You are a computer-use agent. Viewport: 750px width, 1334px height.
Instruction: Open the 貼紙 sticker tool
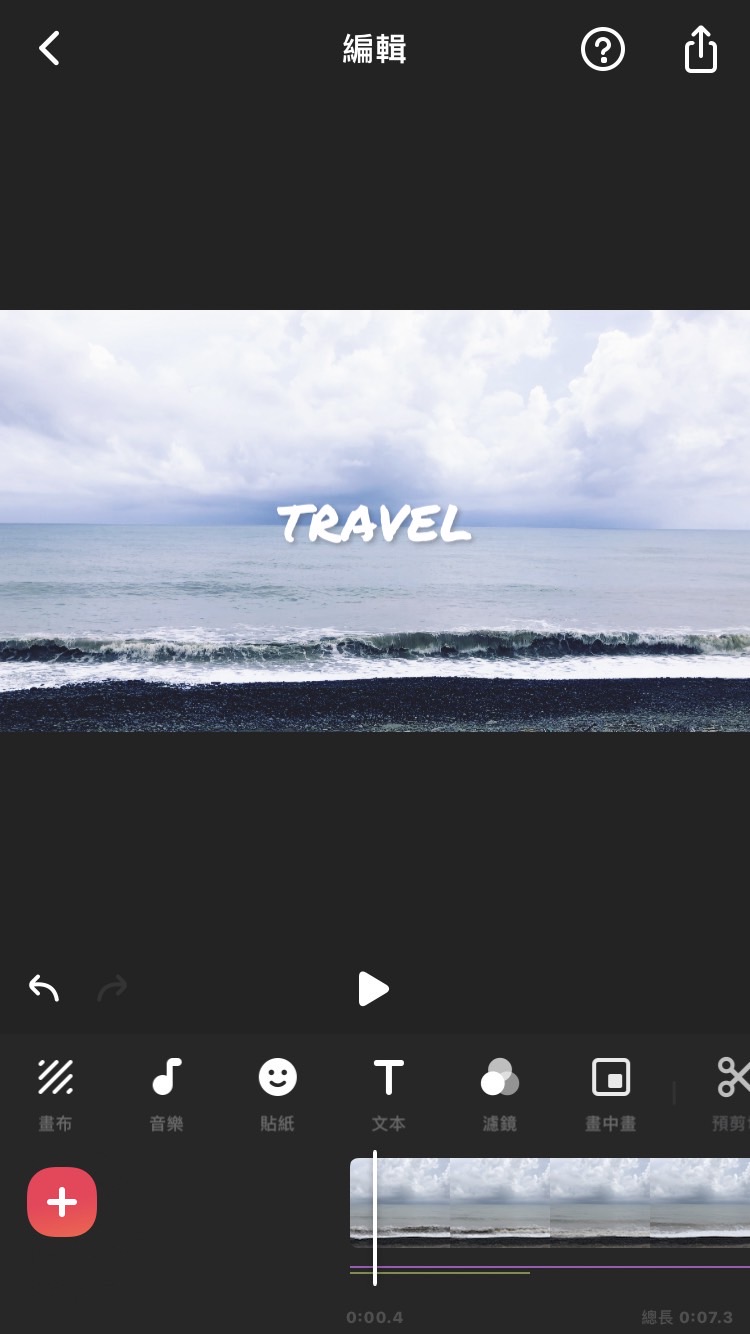pyautogui.click(x=278, y=1091)
